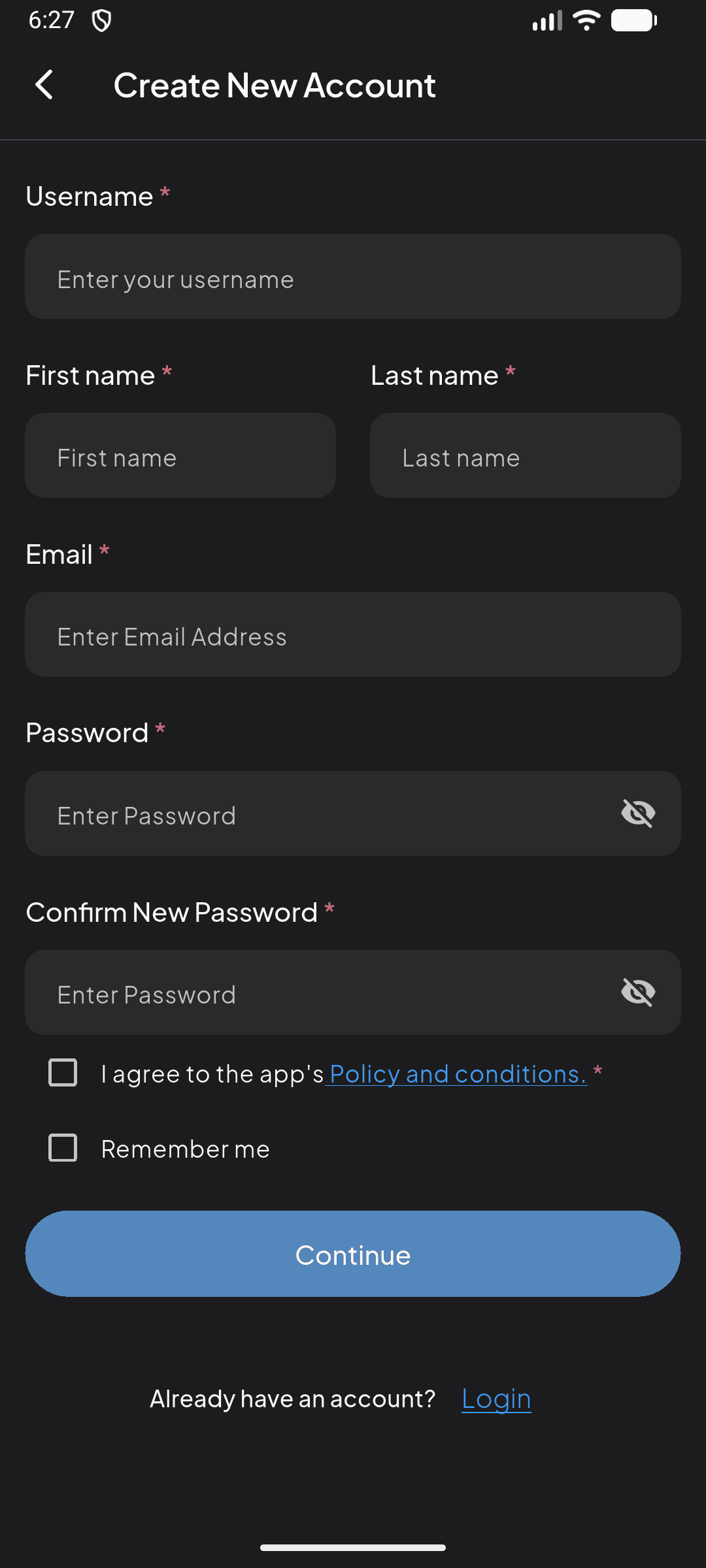Tap the back arrow icon
706x1568 pixels.
[x=44, y=85]
